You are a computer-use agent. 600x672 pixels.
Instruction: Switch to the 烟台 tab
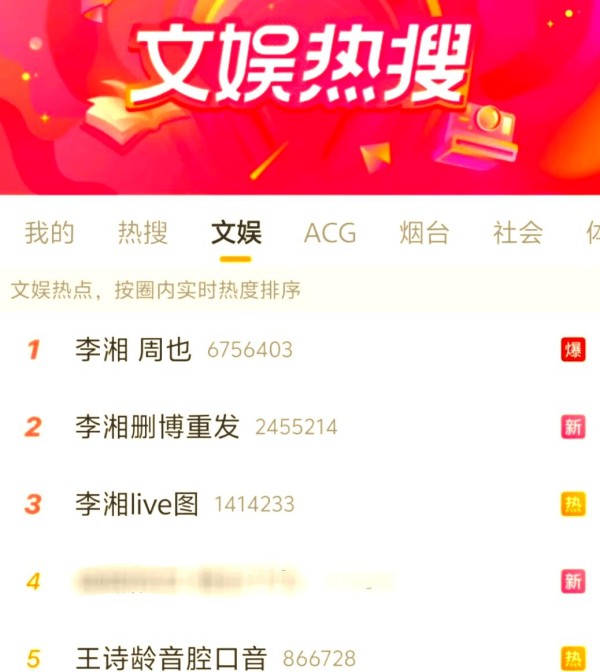424,234
